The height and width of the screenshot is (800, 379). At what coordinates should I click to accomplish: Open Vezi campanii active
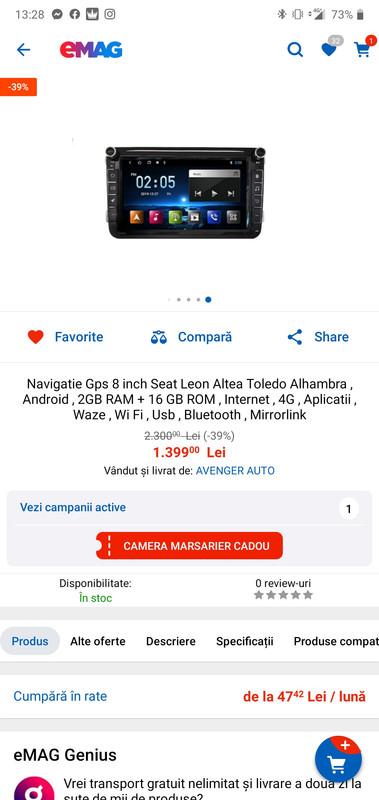coord(73,508)
